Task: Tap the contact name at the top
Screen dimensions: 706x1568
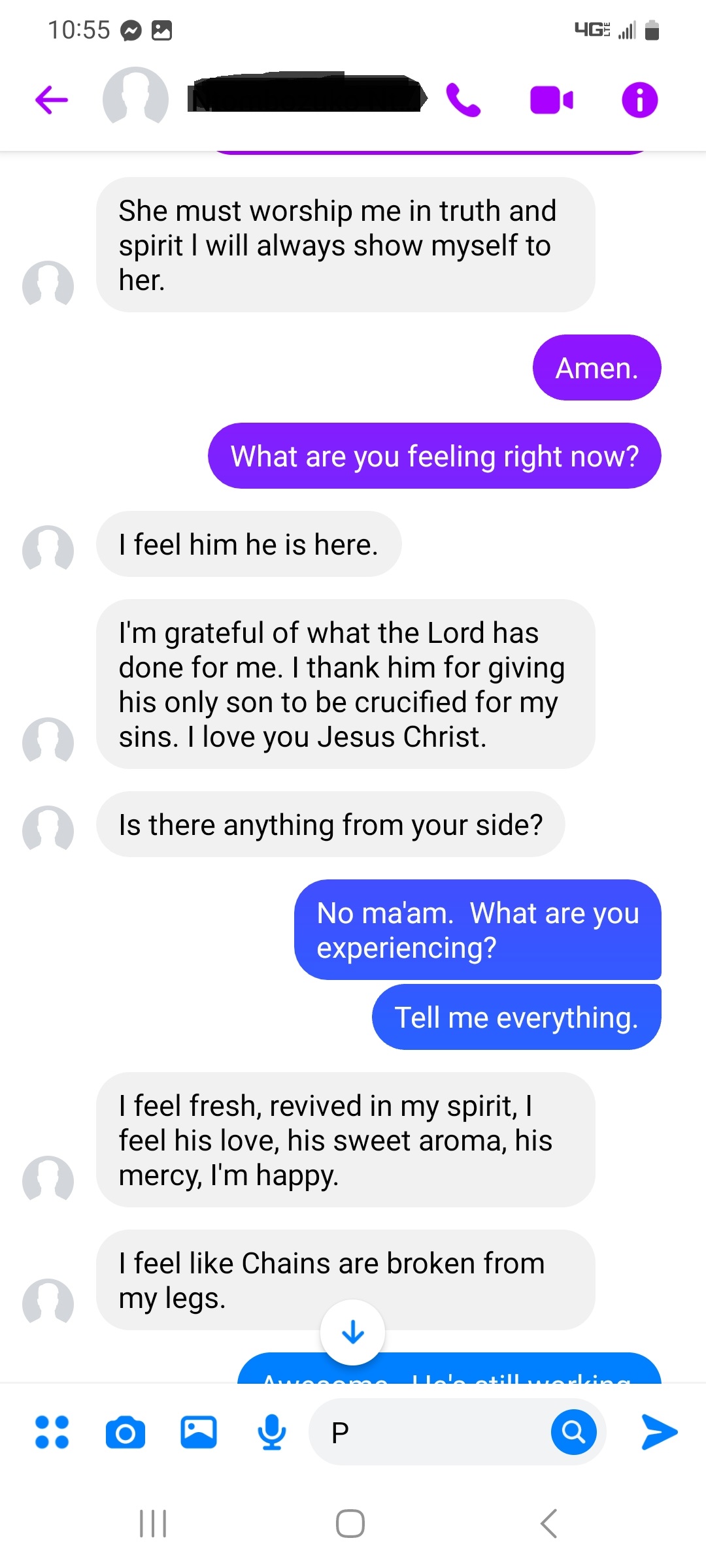Action: click(x=301, y=98)
